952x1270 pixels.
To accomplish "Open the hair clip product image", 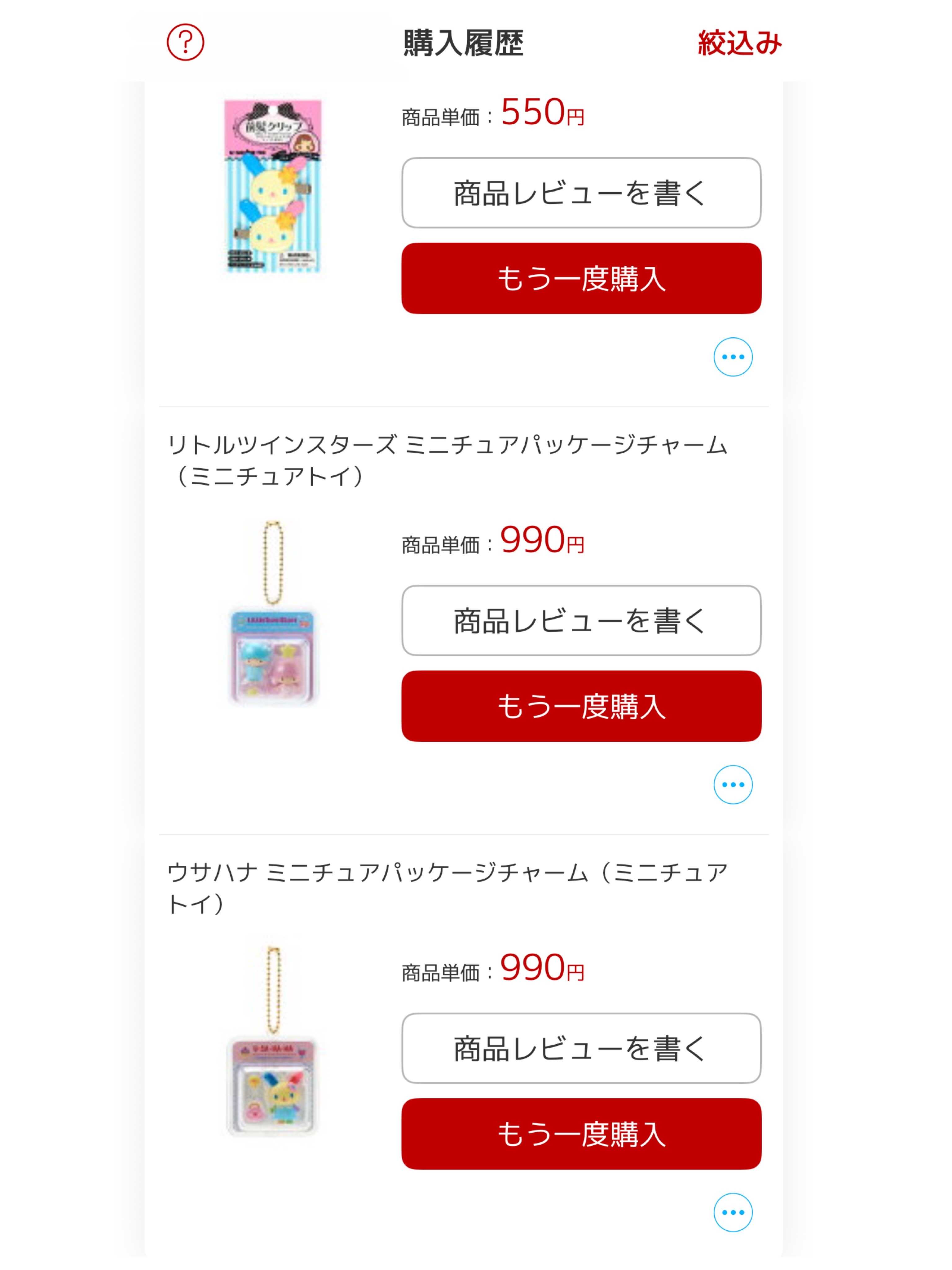I will (273, 186).
